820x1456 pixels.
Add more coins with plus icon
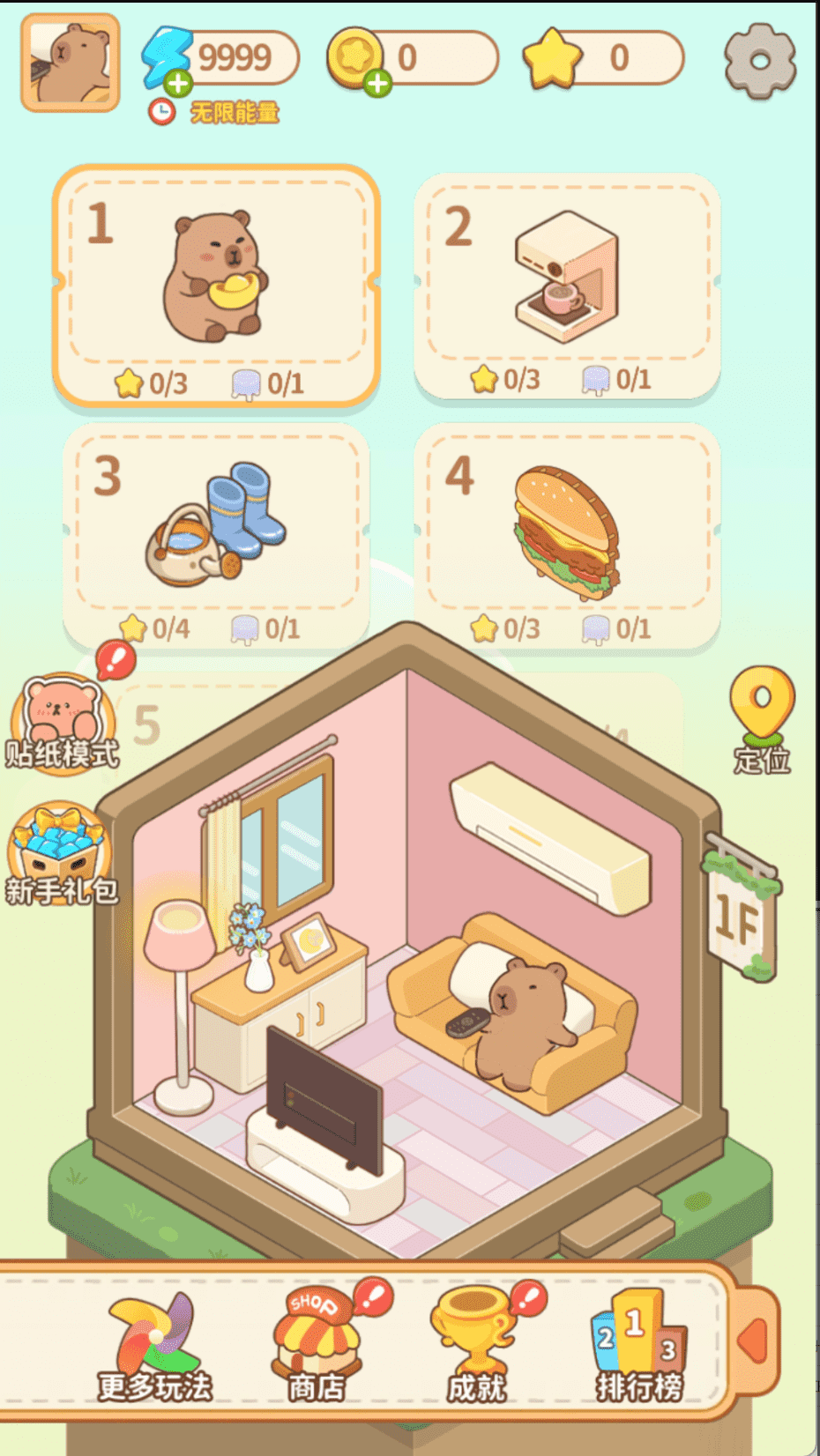(x=377, y=84)
